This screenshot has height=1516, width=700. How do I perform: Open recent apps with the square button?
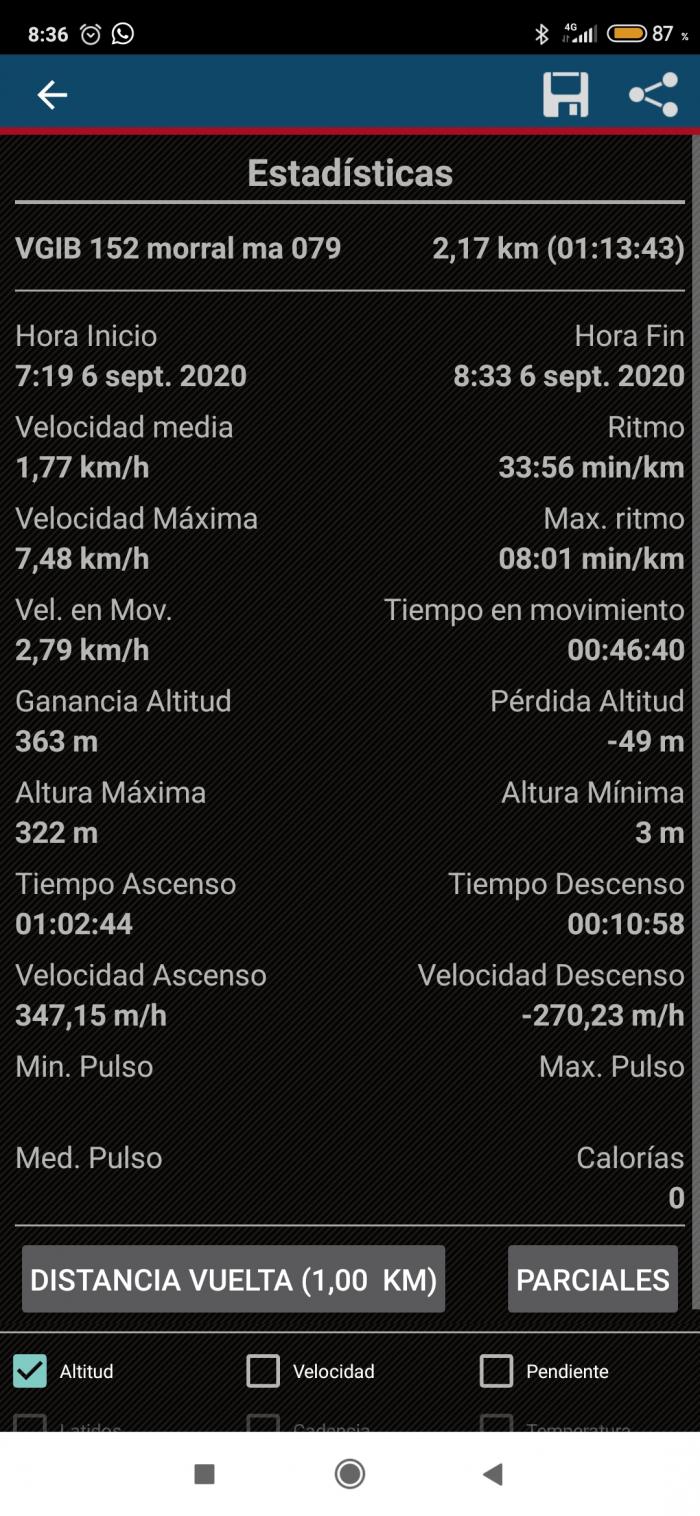pos(204,1473)
